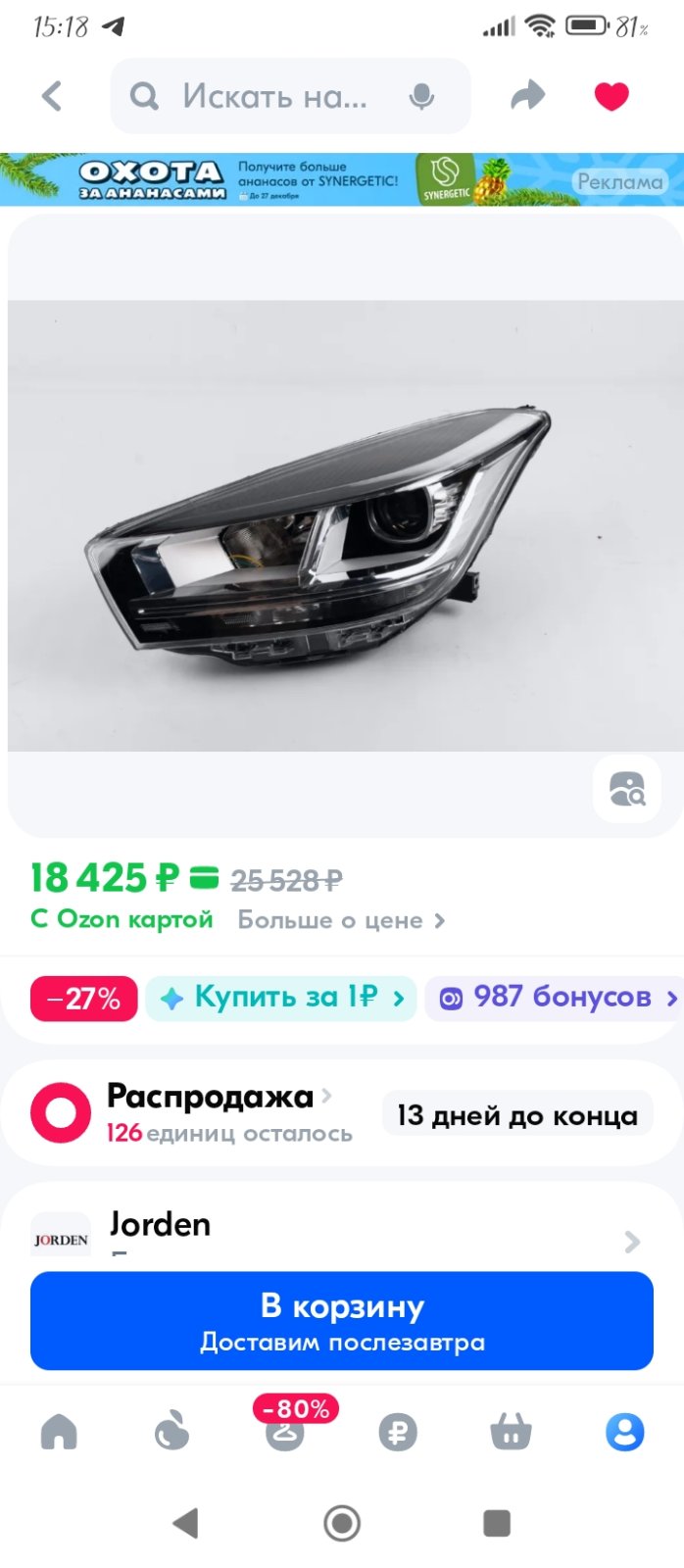
Task: Tap the "Купить за 1₽" chip
Action: [281, 998]
